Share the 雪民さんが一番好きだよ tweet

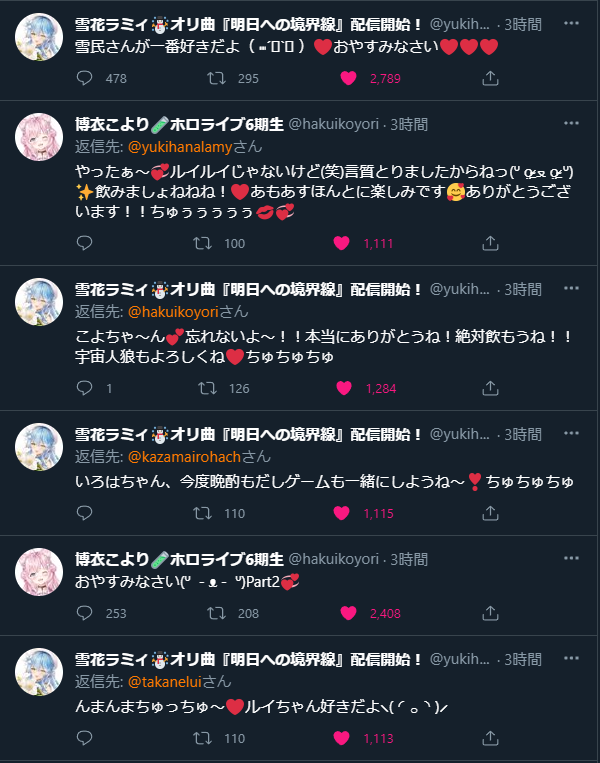(x=491, y=78)
